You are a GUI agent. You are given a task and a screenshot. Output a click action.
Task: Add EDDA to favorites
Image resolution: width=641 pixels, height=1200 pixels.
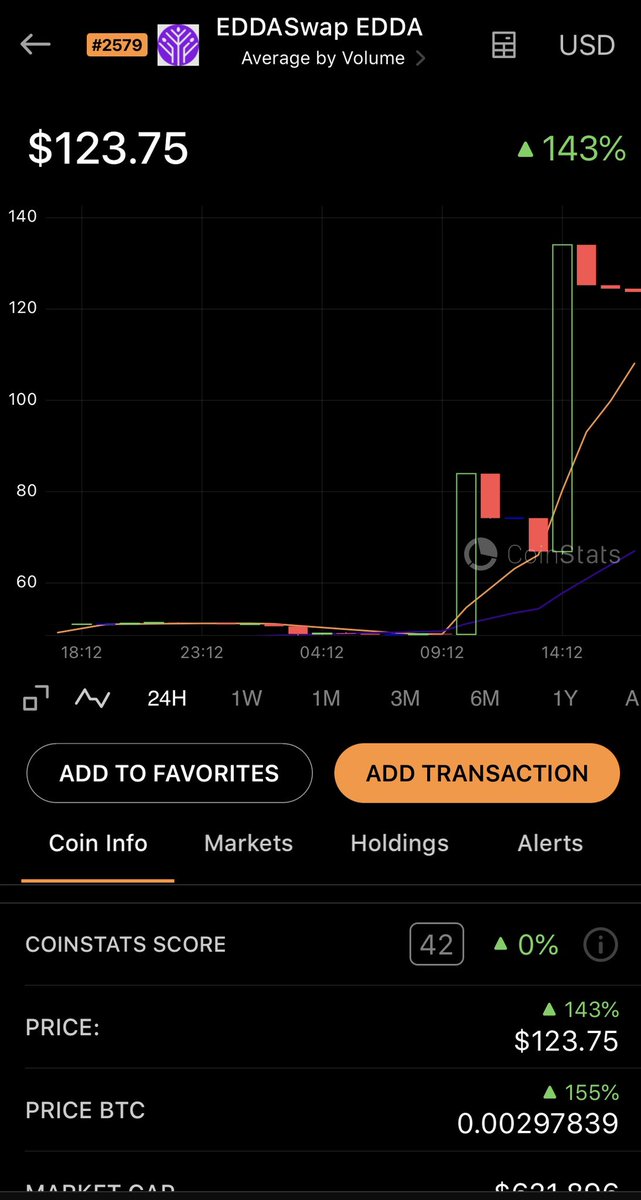tap(169, 773)
